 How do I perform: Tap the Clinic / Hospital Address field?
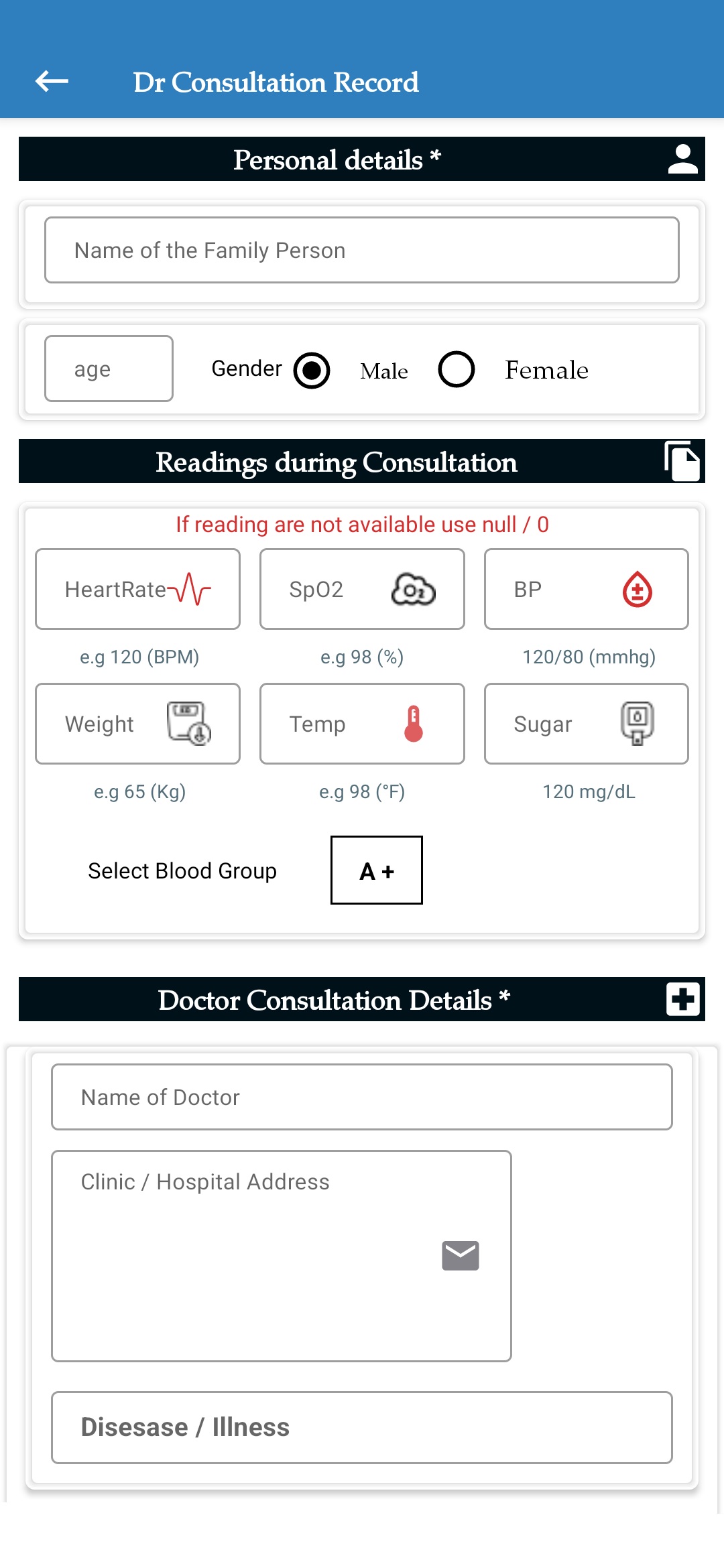coord(282,1256)
